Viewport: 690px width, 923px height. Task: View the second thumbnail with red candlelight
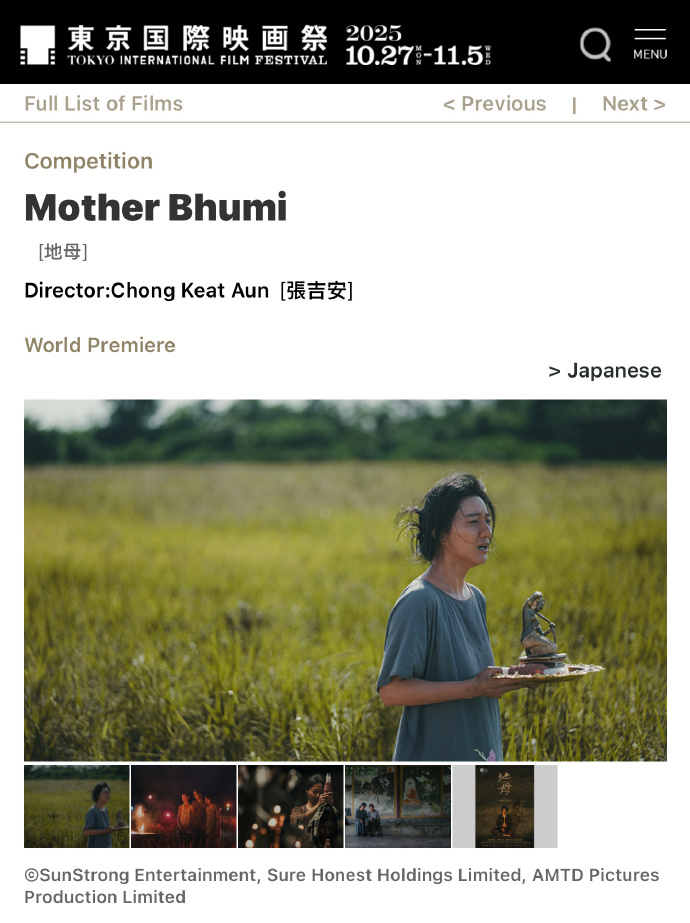[x=184, y=806]
